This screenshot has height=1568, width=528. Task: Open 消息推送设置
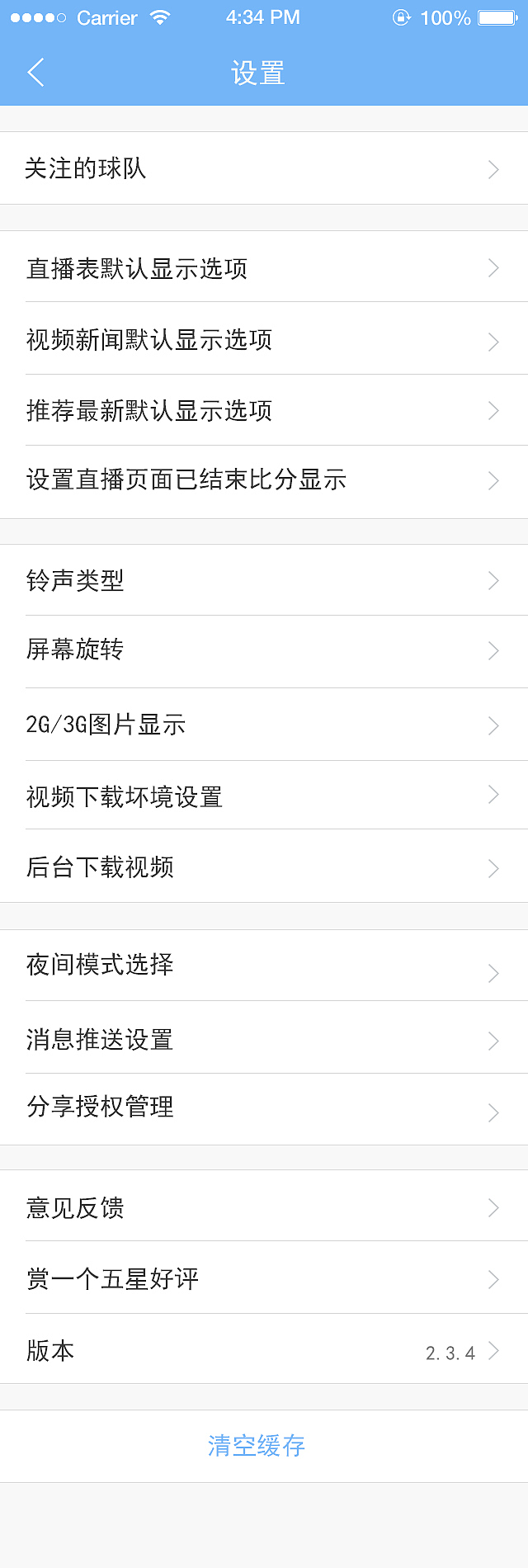point(264,1039)
